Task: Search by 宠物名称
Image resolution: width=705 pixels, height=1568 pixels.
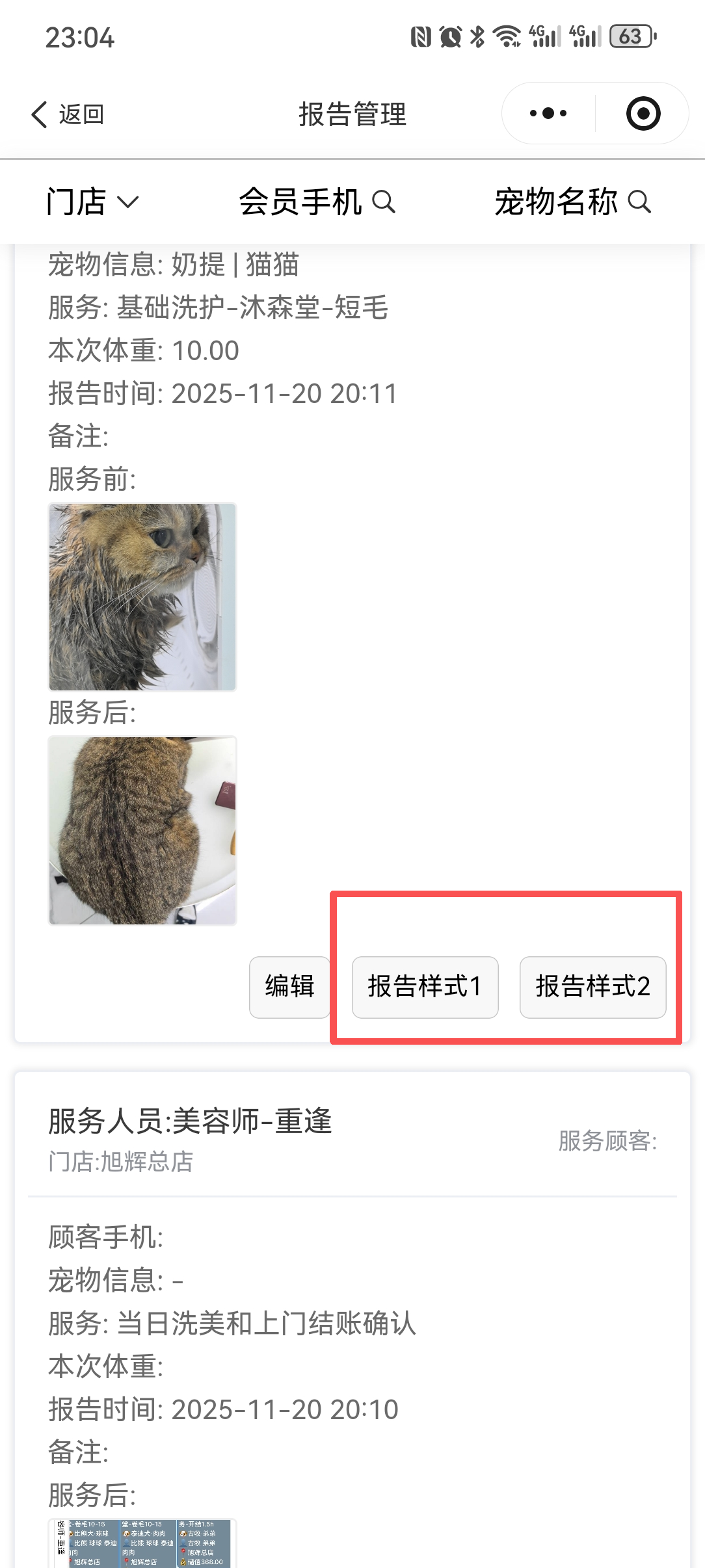Action: tap(572, 202)
